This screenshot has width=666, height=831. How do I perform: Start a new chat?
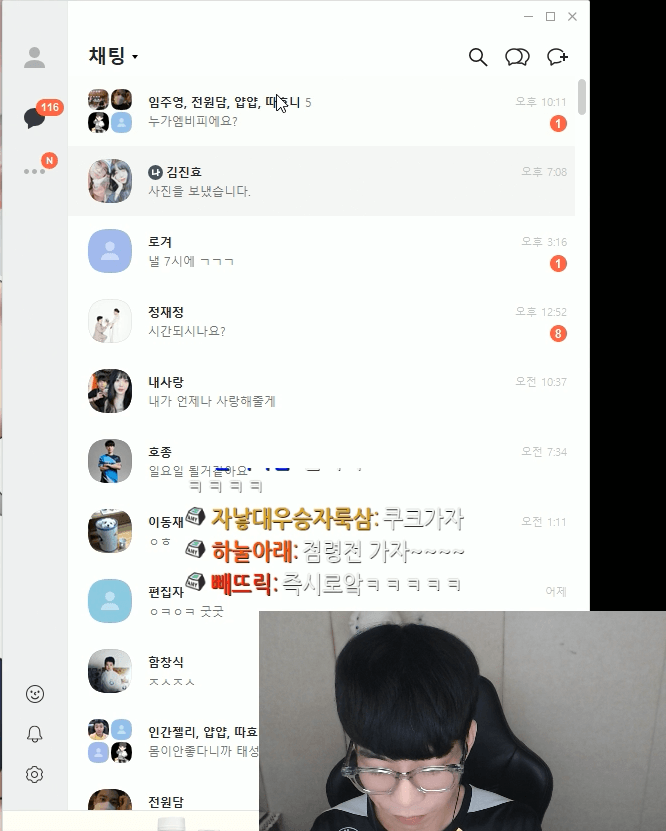[557, 57]
